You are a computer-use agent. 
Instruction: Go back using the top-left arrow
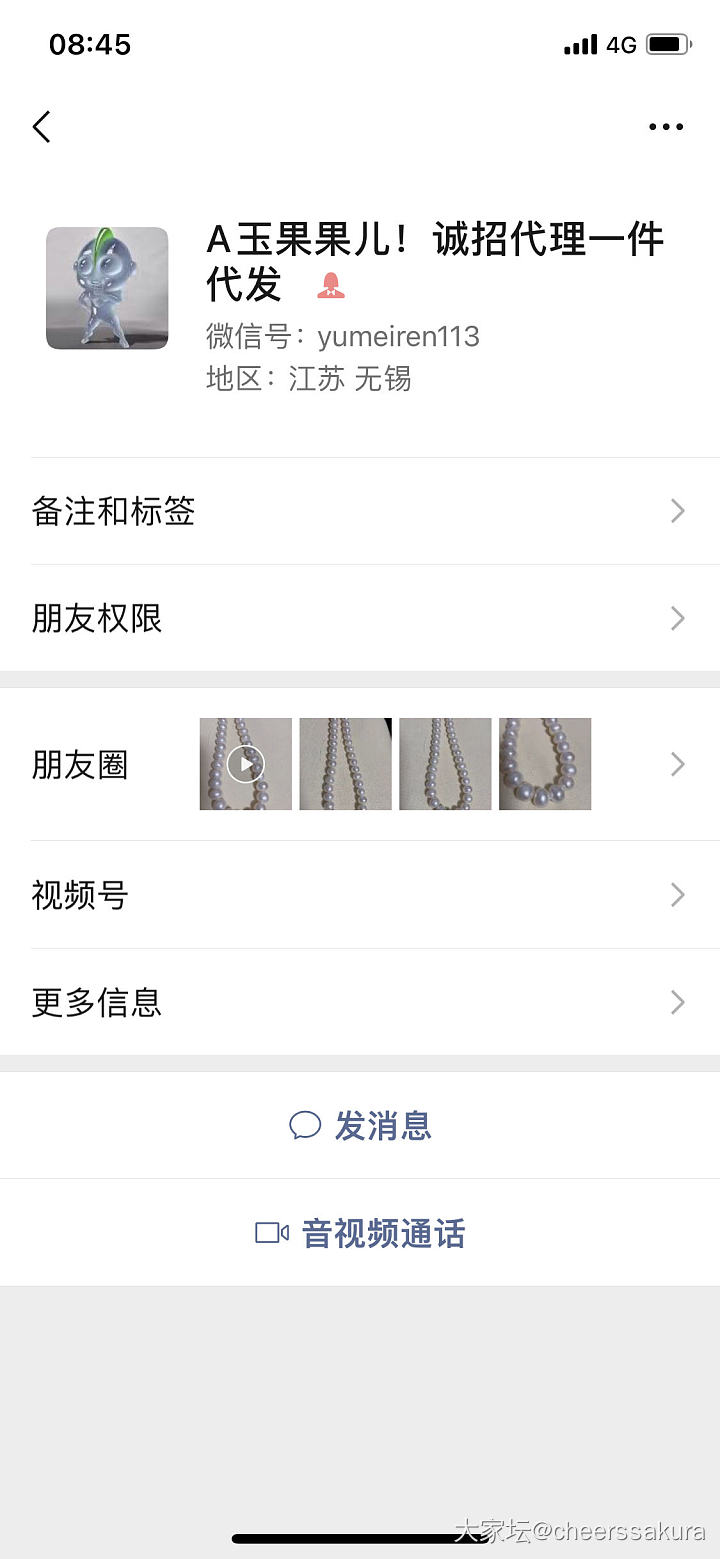[41, 127]
